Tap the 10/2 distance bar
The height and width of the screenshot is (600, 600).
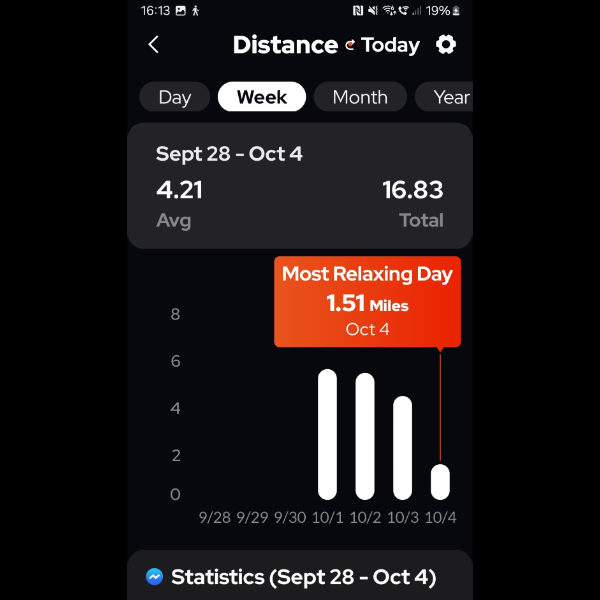[365, 437]
